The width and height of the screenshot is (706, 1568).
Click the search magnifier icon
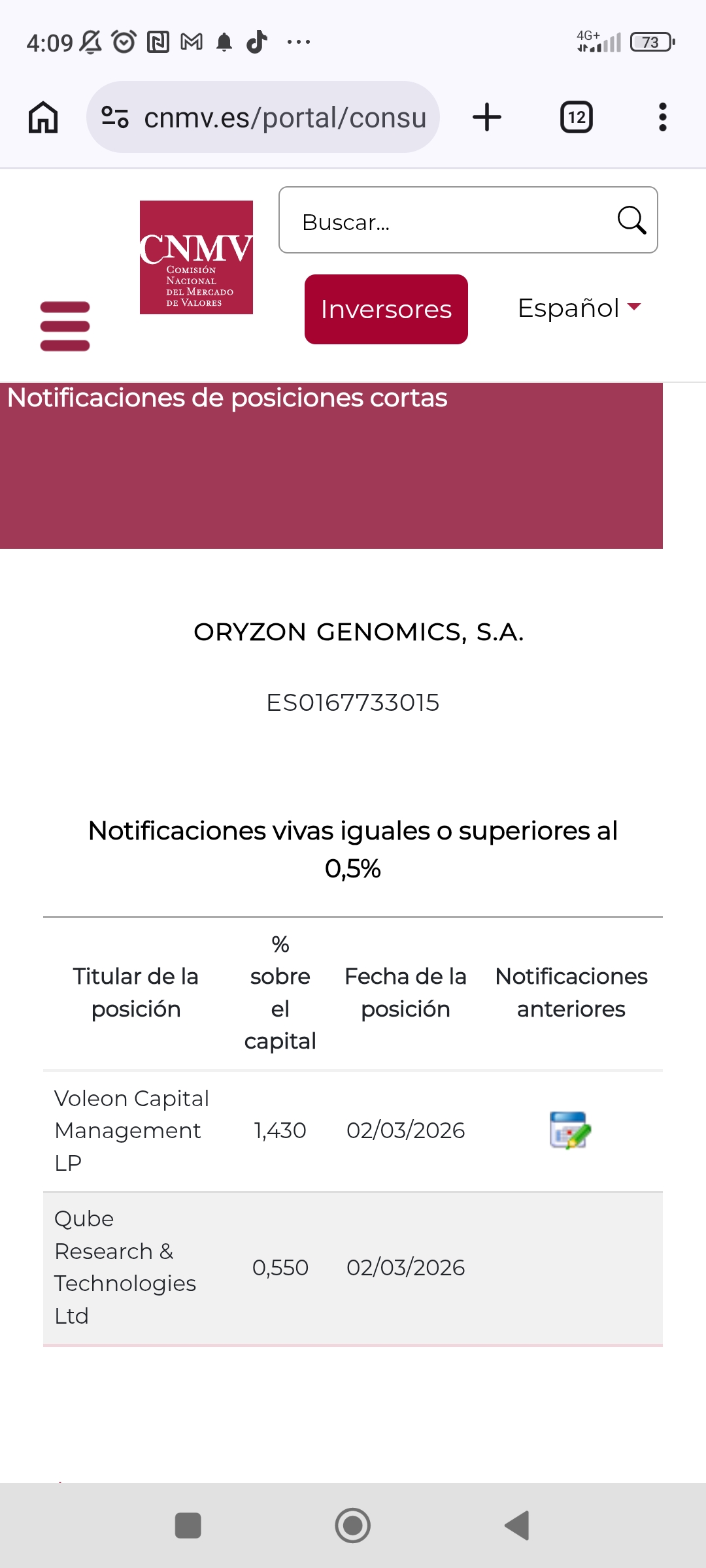pyautogui.click(x=630, y=220)
